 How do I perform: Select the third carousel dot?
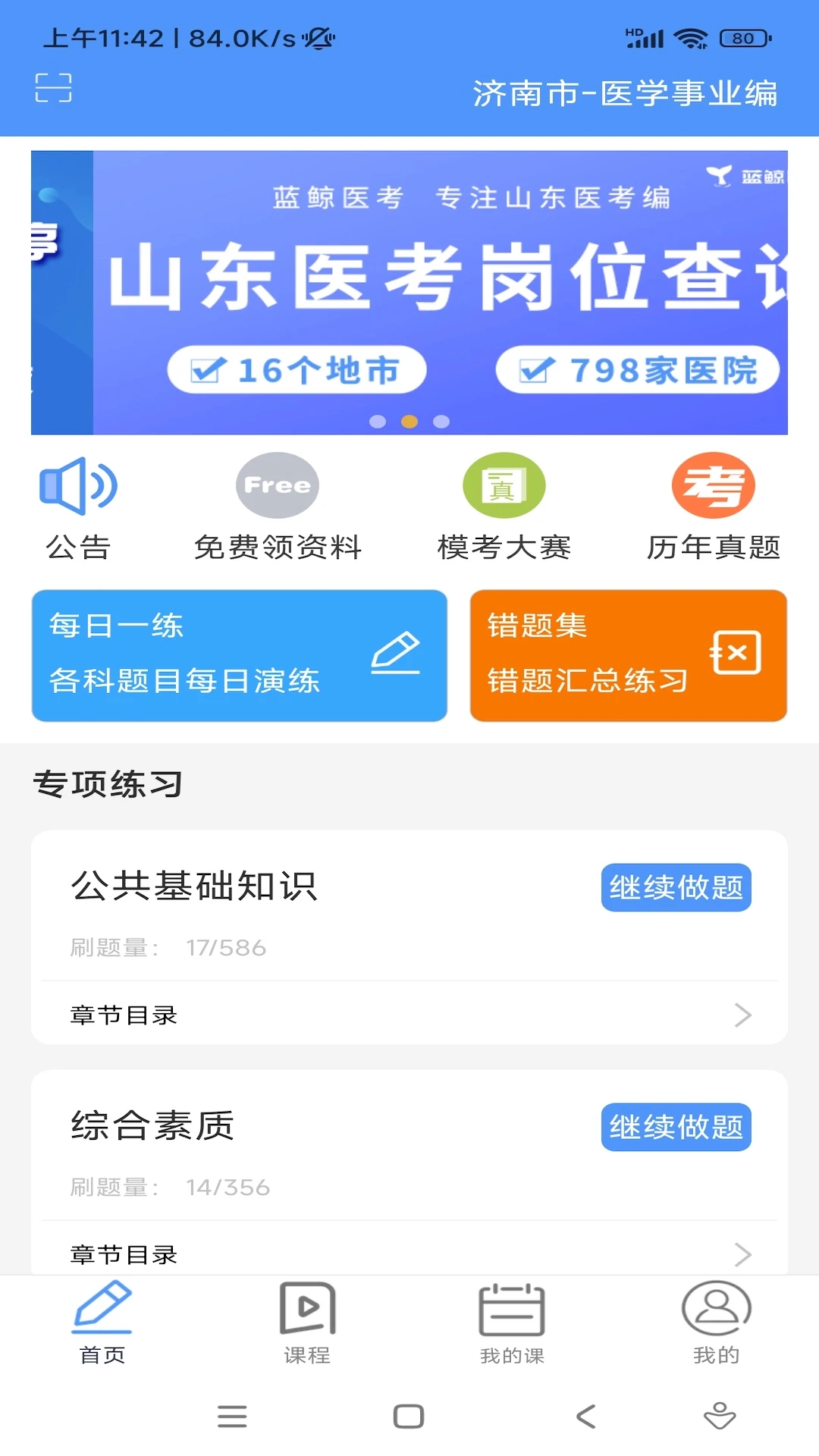[441, 423]
